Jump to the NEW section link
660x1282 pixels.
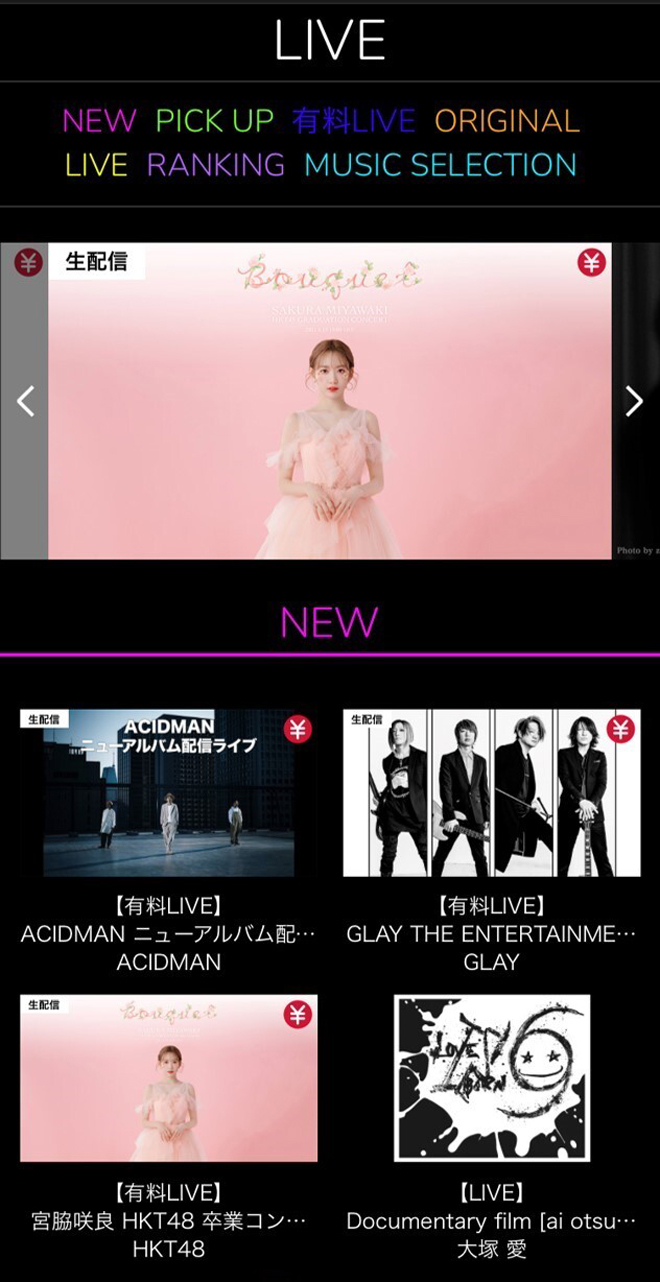pos(99,121)
